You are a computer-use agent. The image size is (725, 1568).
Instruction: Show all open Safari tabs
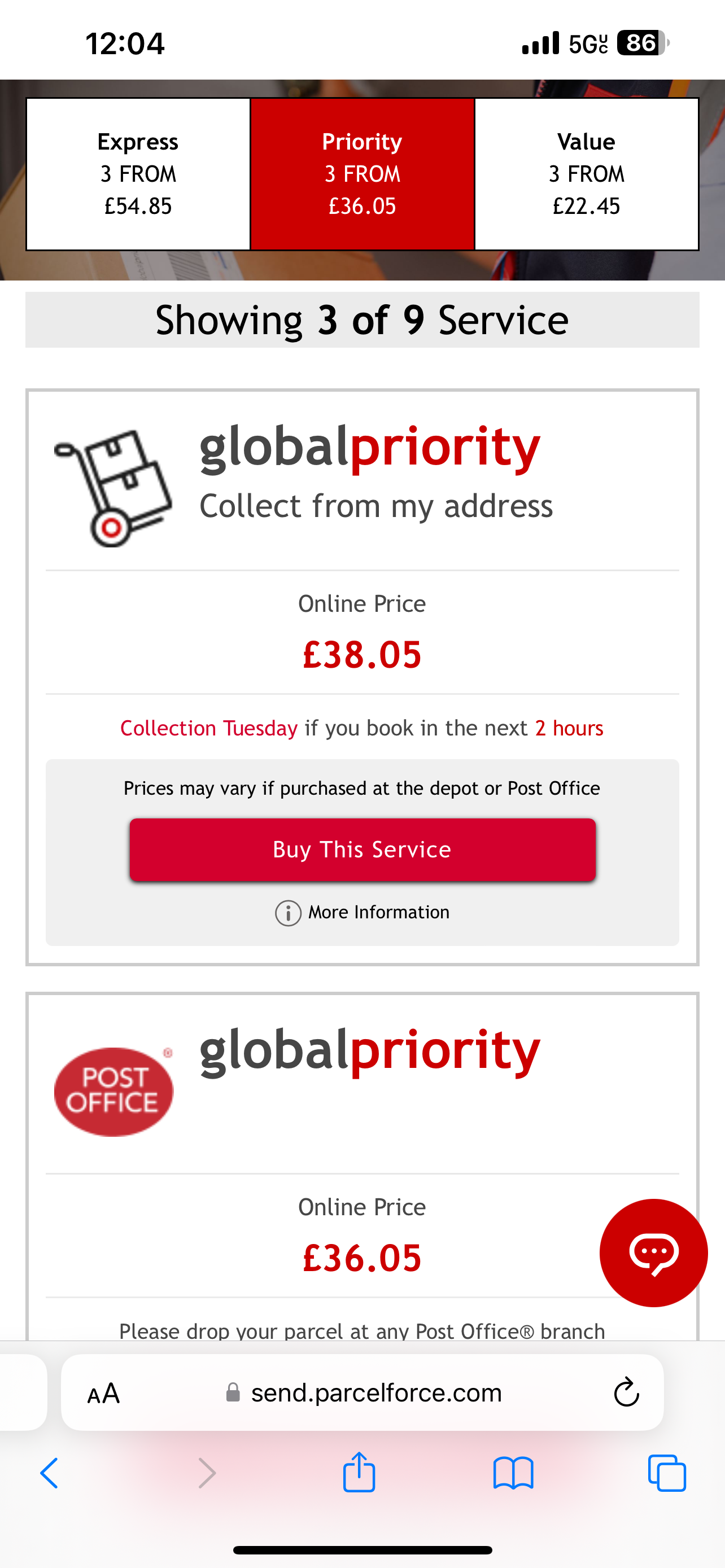pyautogui.click(x=667, y=1474)
